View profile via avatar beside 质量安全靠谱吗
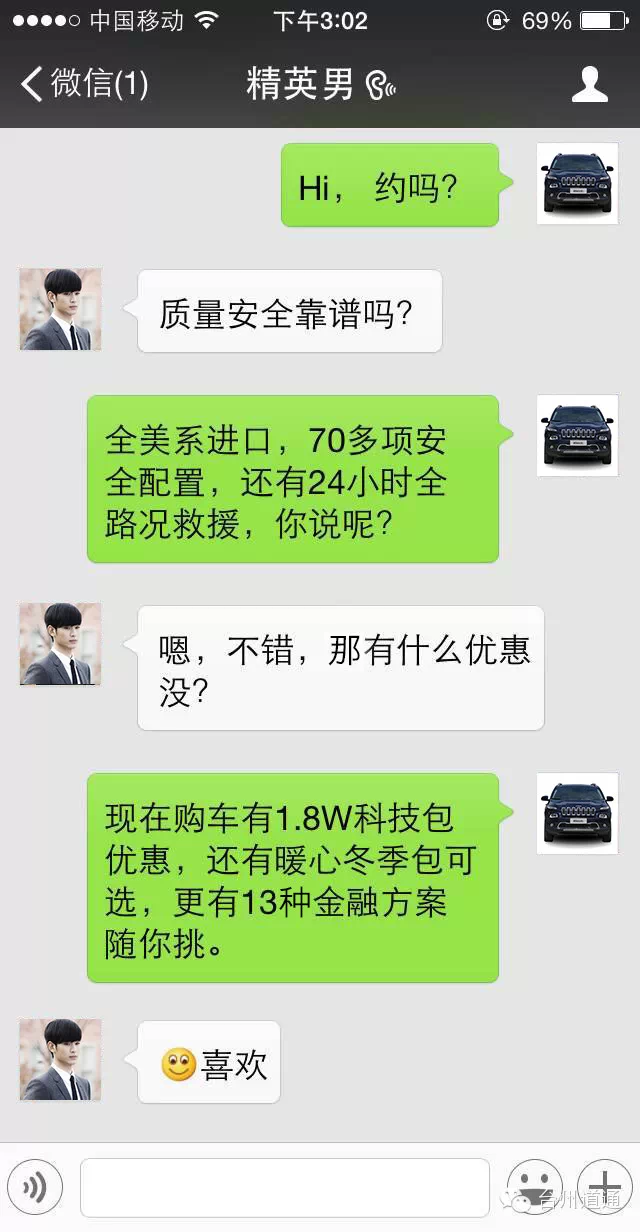The image size is (640, 1232). (60, 309)
